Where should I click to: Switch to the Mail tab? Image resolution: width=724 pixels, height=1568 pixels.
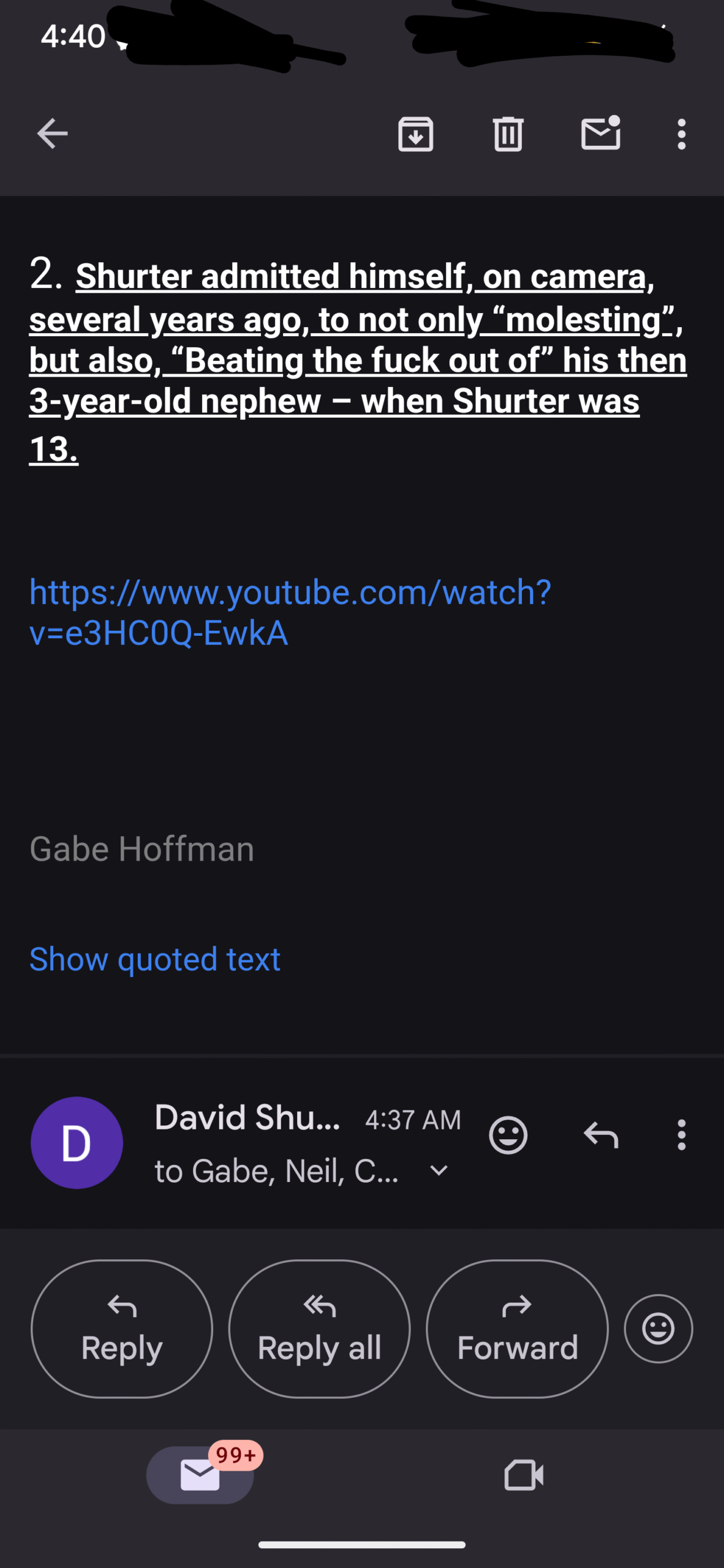200,1475
